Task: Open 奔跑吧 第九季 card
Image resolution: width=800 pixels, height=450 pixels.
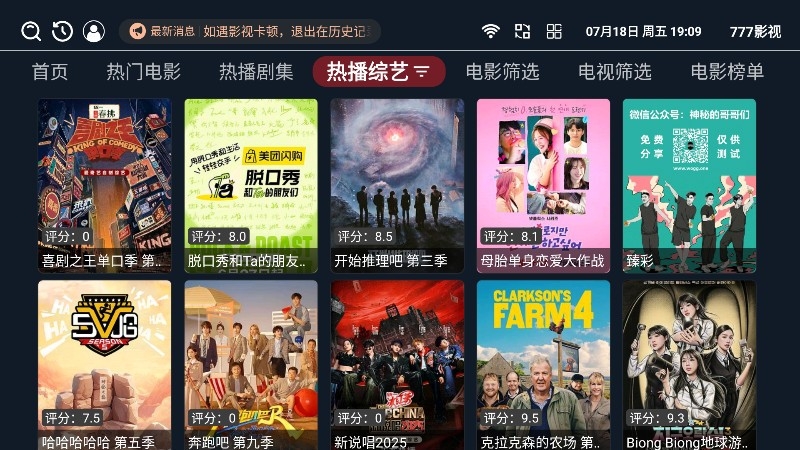Action: (251, 365)
